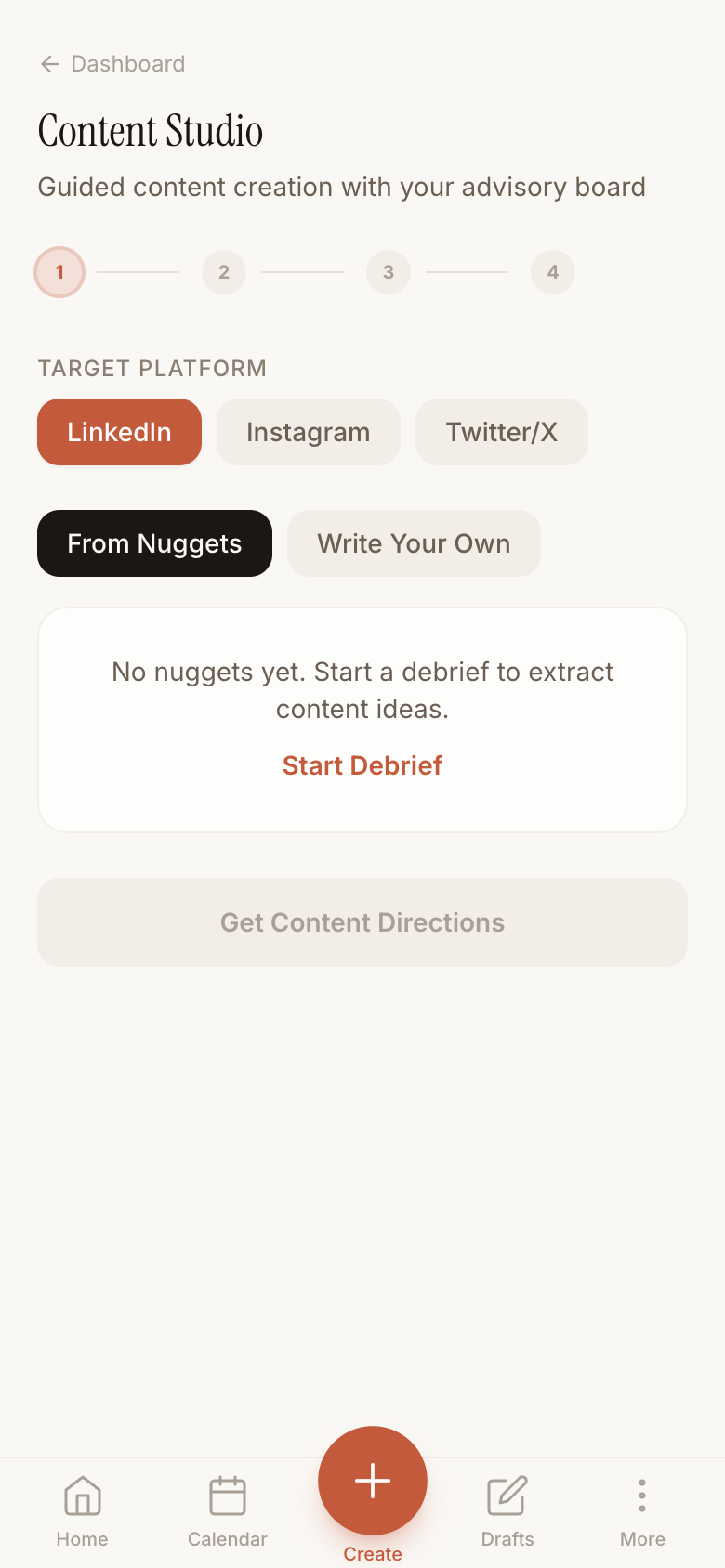Jump to step 2 indicator
This screenshot has height=1568, width=725.
tap(224, 272)
